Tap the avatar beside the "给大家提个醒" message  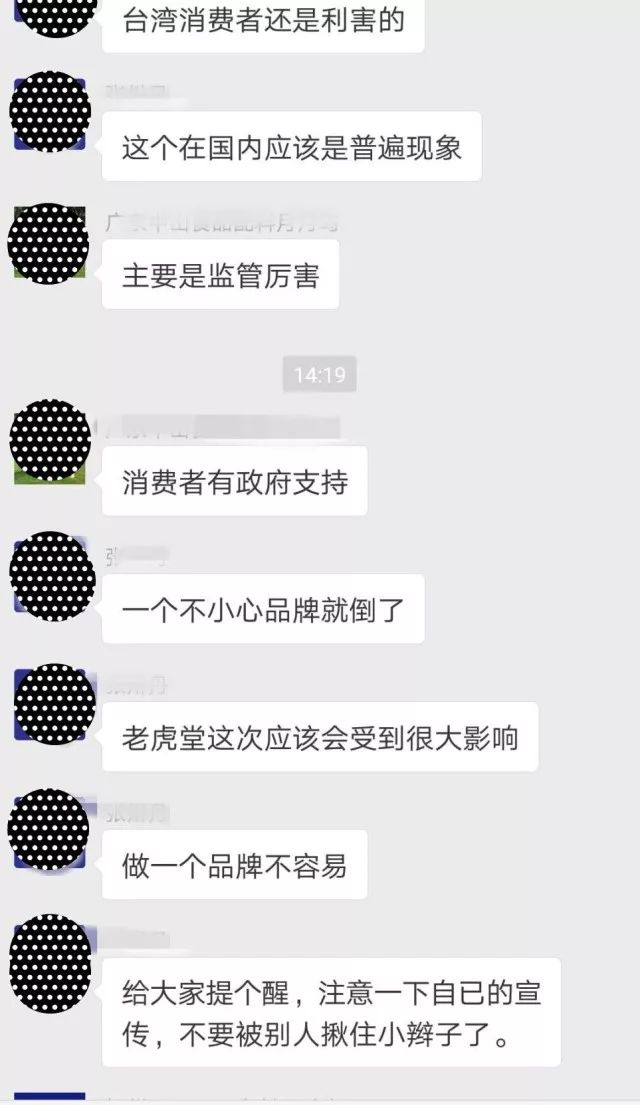pos(50,958)
